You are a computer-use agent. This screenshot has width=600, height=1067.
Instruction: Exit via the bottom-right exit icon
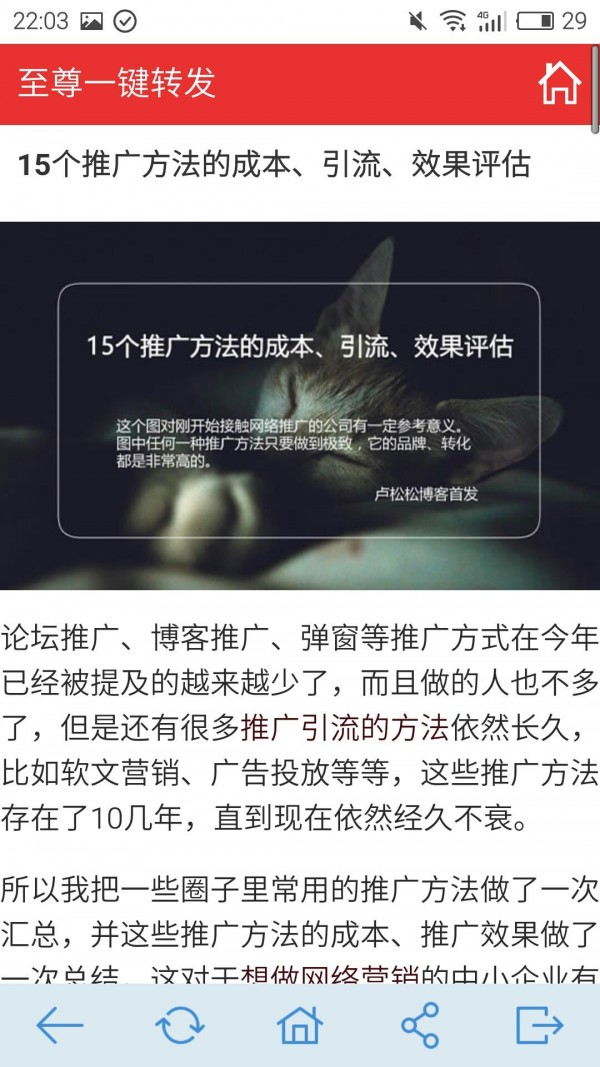[540, 1026]
